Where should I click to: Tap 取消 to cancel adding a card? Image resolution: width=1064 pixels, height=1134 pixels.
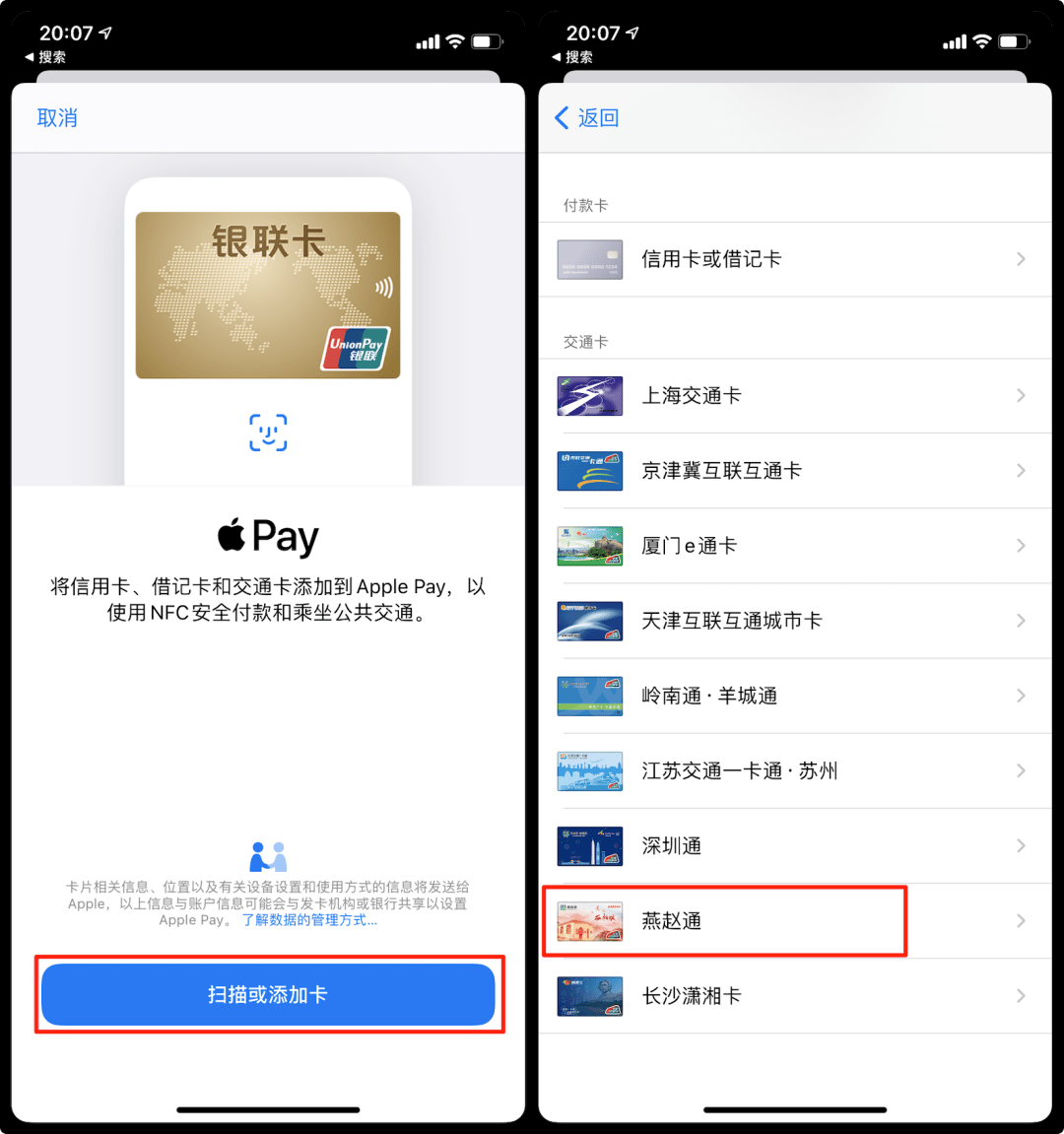(x=57, y=118)
